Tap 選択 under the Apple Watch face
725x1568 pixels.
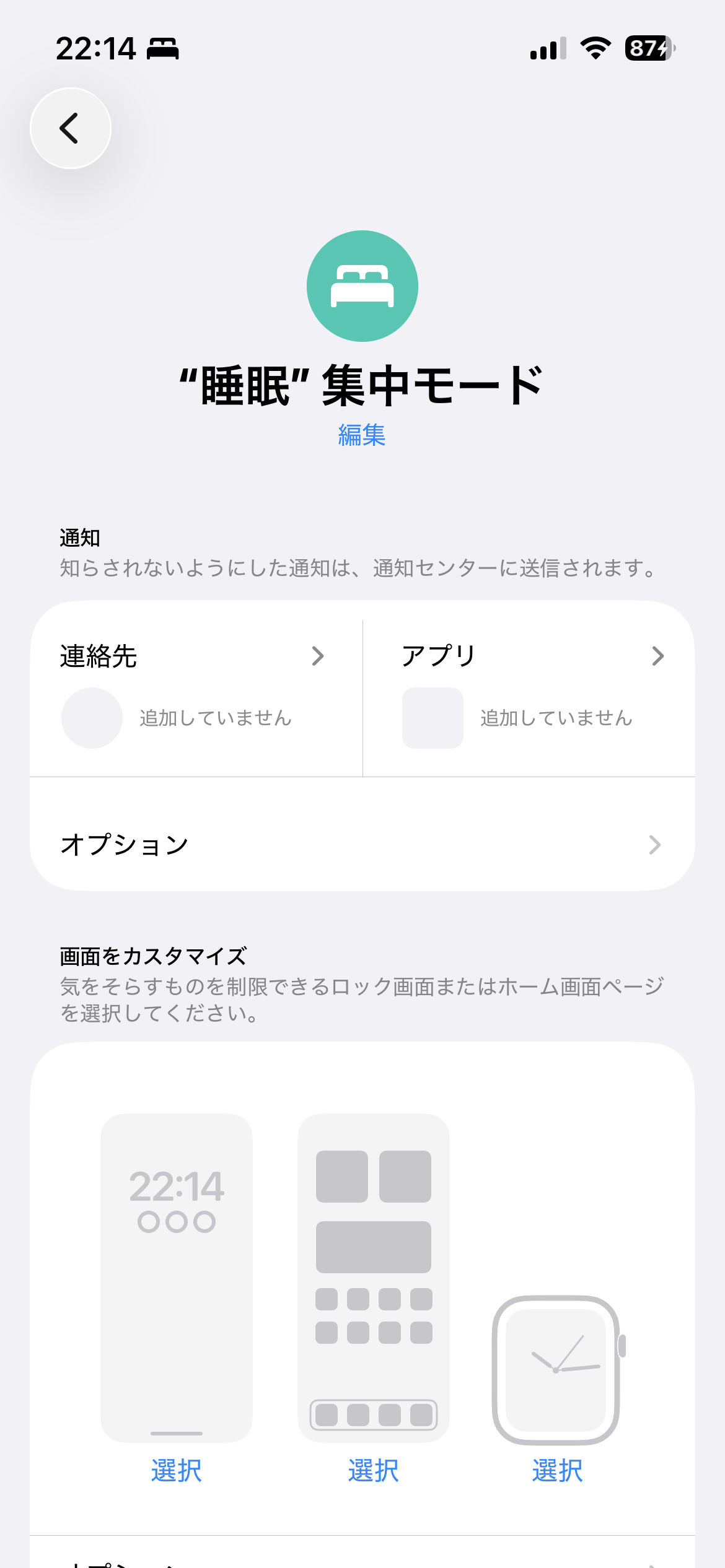[x=557, y=1471]
